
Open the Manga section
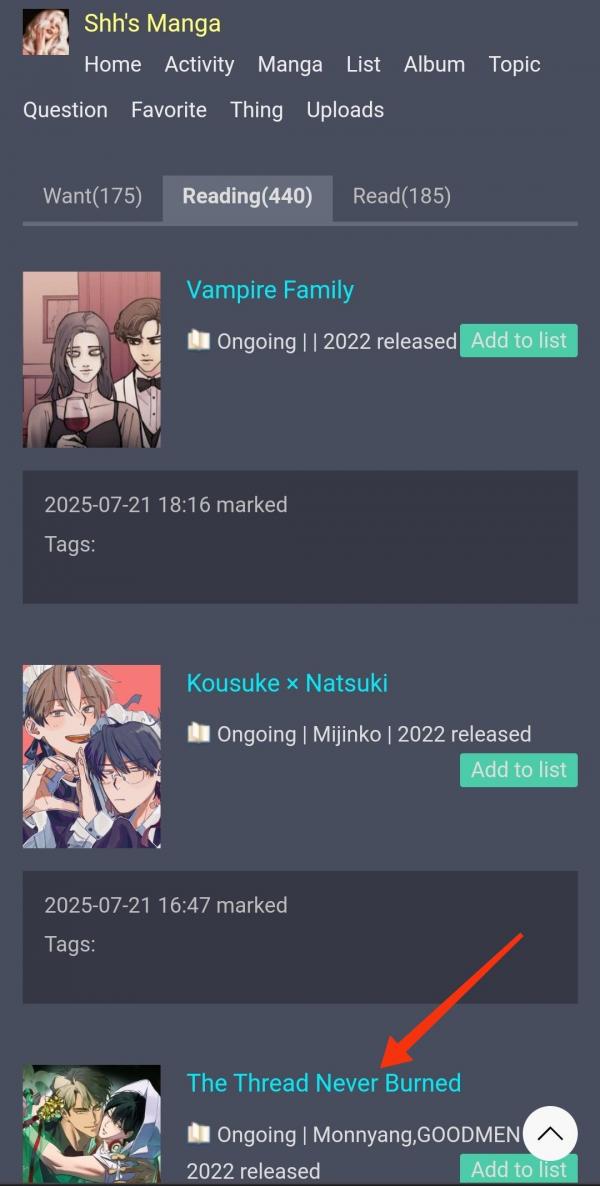pyautogui.click(x=290, y=65)
